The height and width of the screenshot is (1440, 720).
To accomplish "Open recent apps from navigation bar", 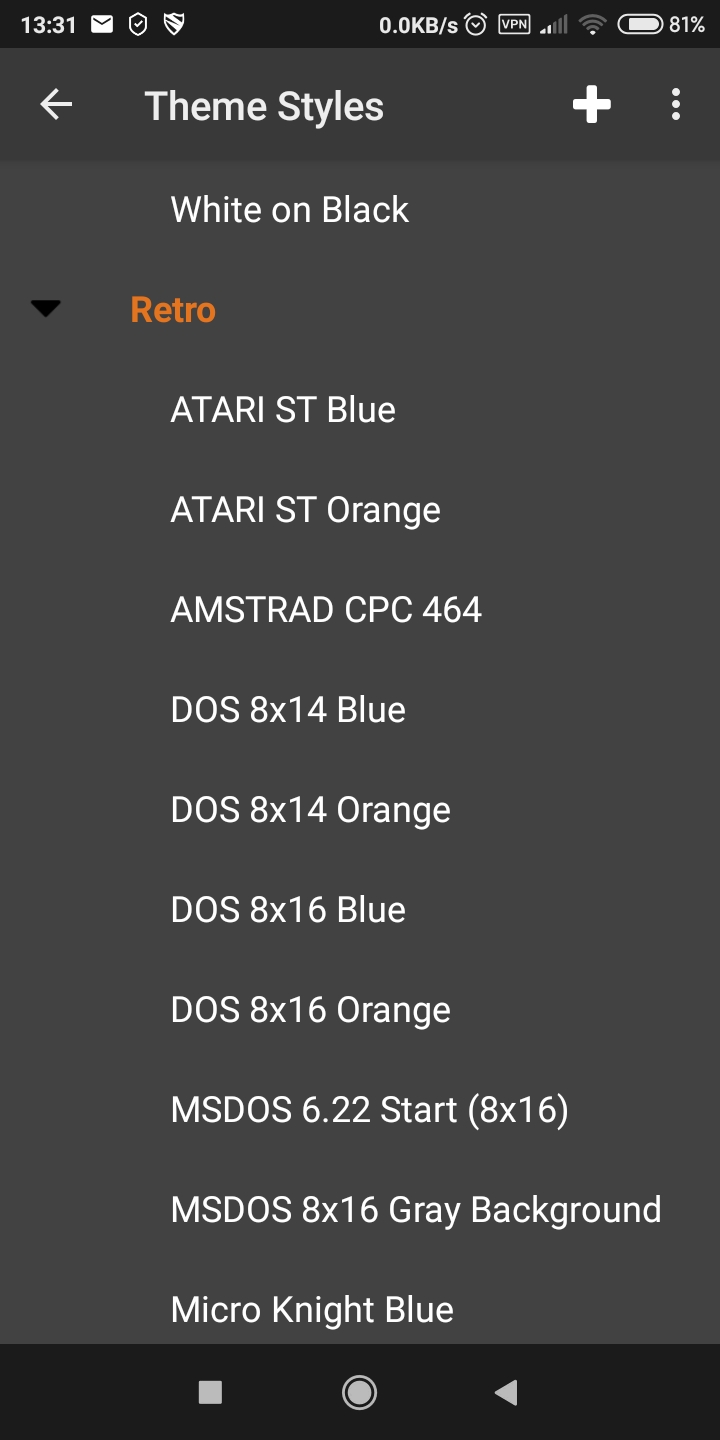I will point(210,1392).
